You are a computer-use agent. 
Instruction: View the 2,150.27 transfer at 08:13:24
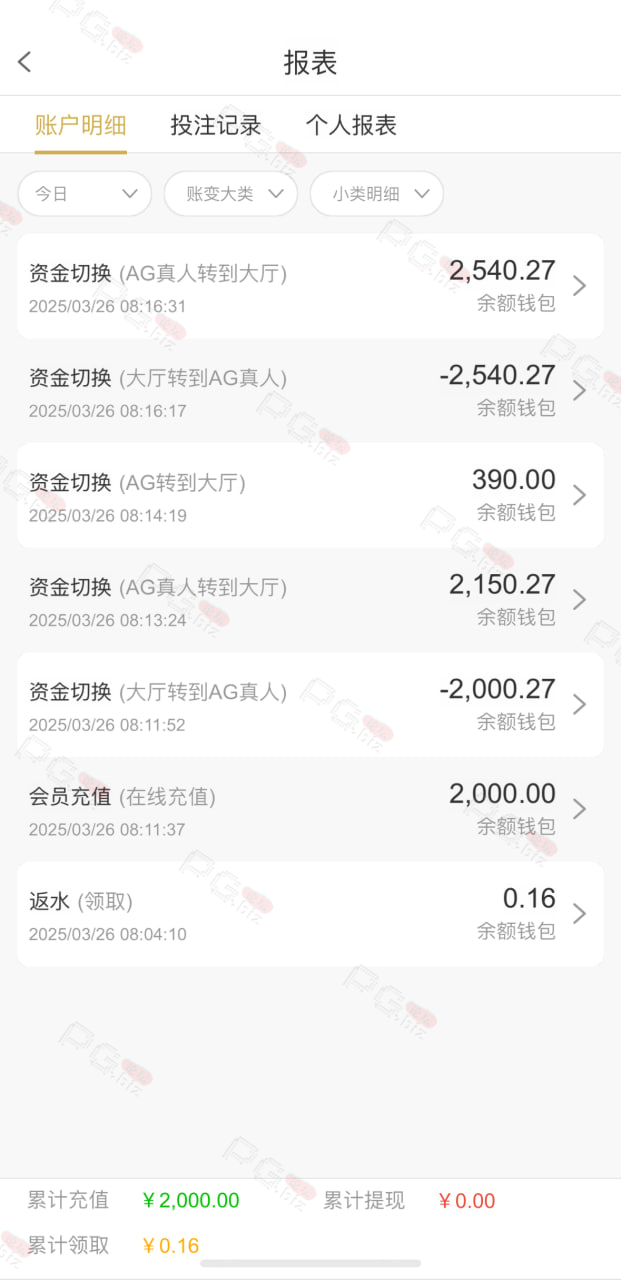[x=310, y=600]
